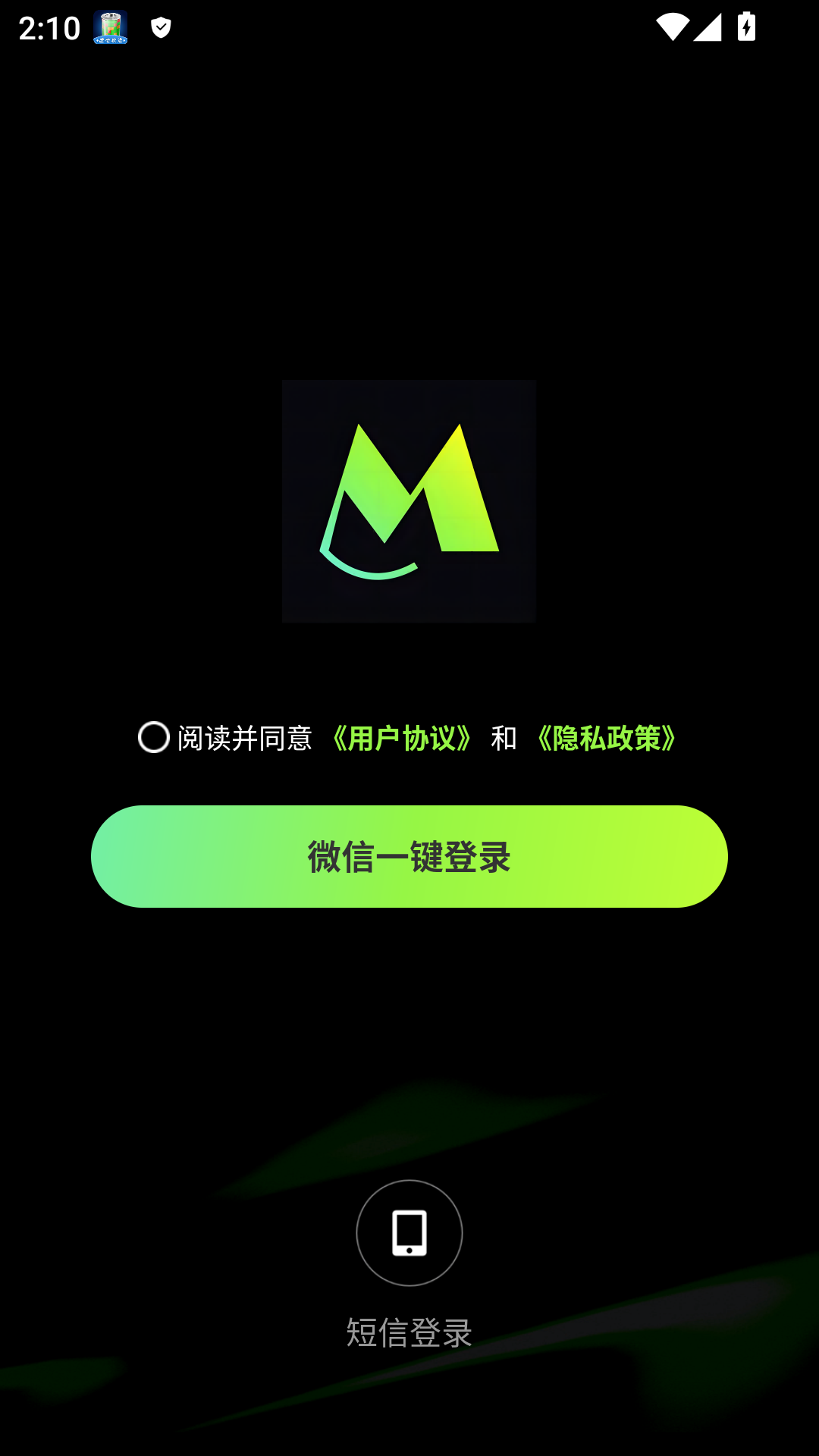Viewport: 819px width, 1456px height.
Task: Tap the Wi-Fi icon in status bar
Action: click(671, 27)
